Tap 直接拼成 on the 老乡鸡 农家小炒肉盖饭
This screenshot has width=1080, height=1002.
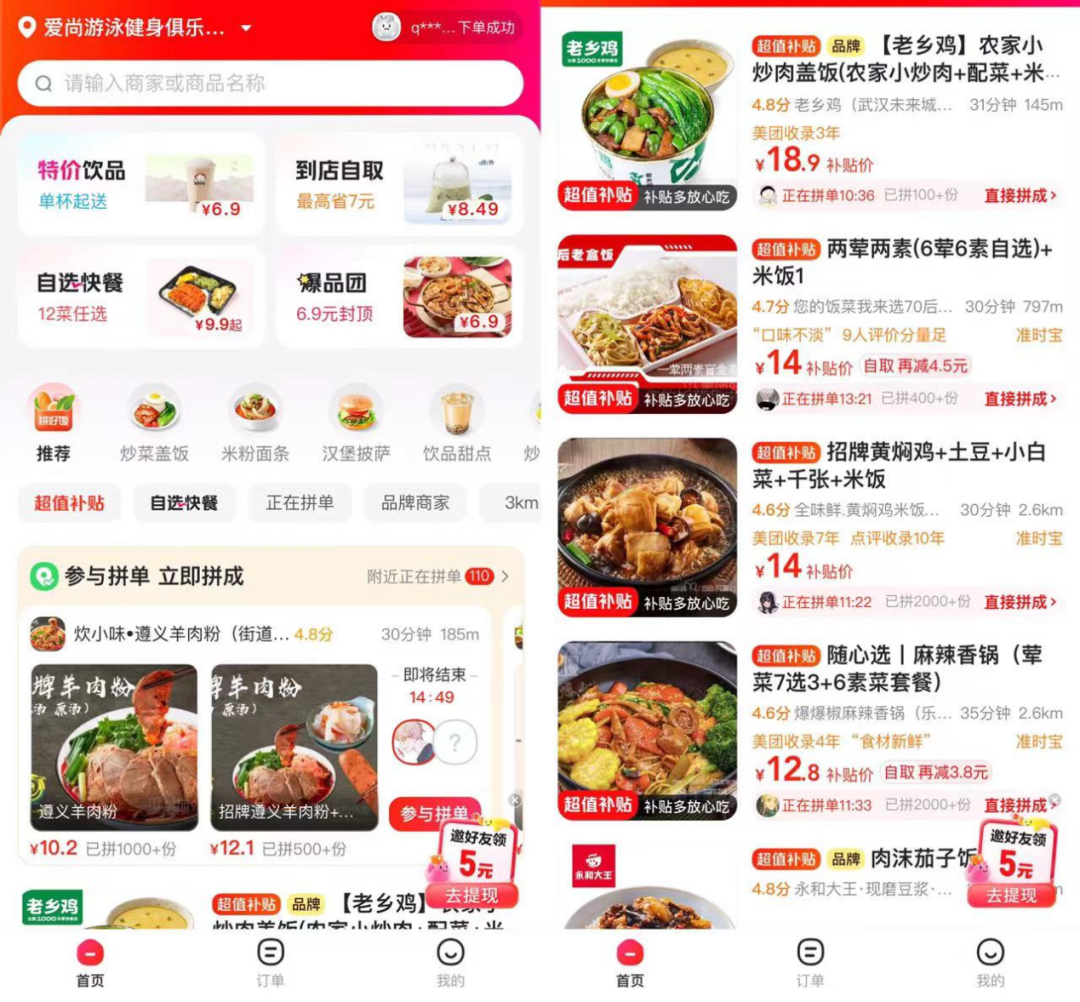click(1020, 196)
